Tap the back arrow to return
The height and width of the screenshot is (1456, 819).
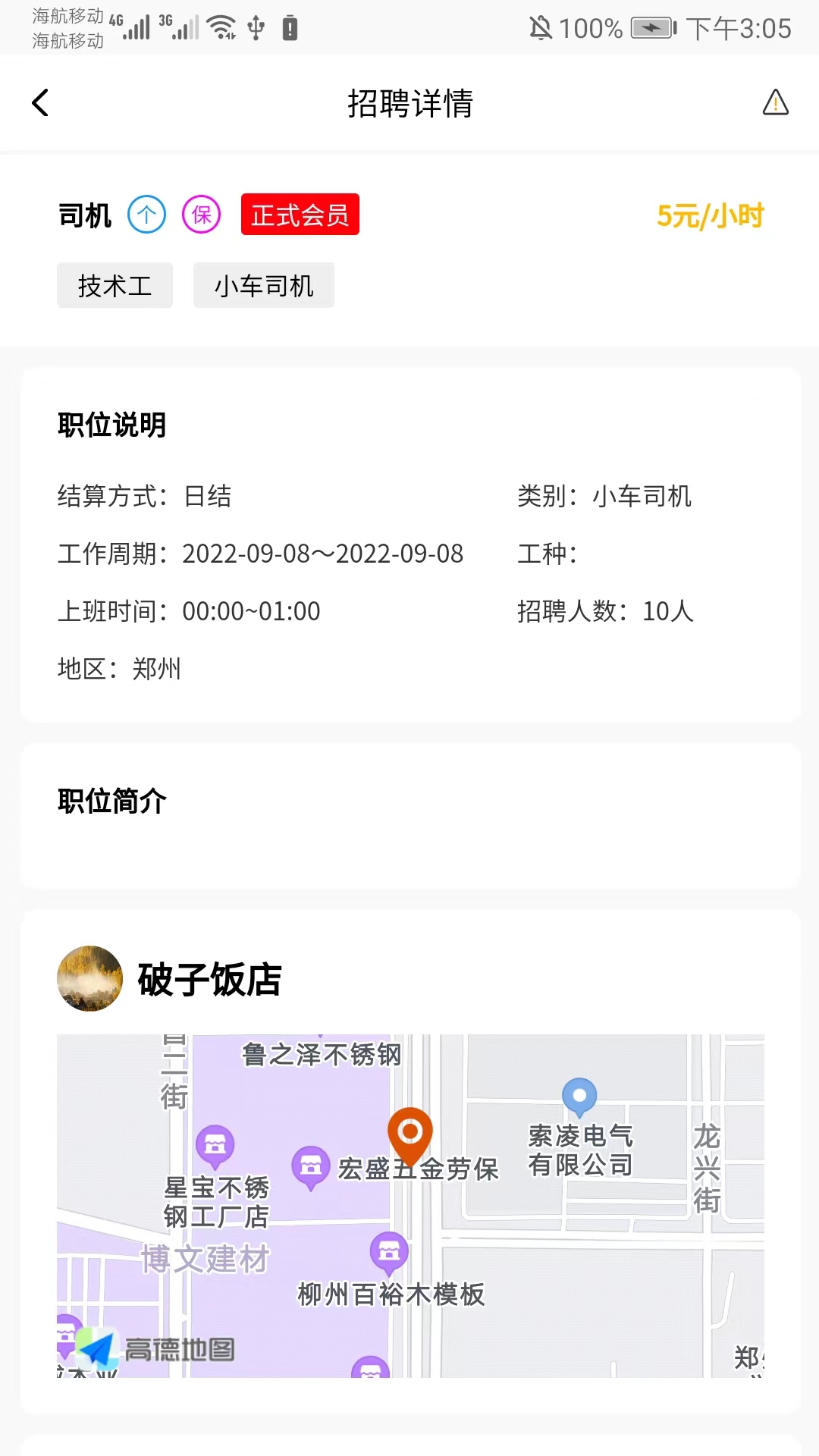point(39,102)
